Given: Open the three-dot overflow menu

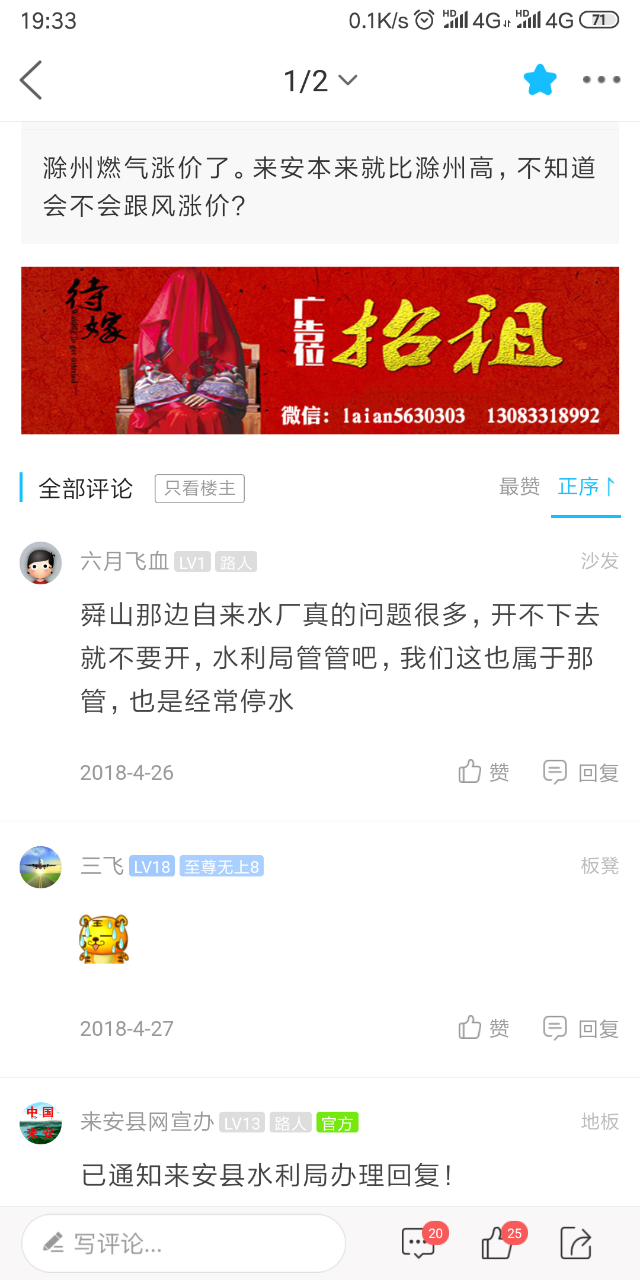Looking at the screenshot, I should pyautogui.click(x=601, y=80).
